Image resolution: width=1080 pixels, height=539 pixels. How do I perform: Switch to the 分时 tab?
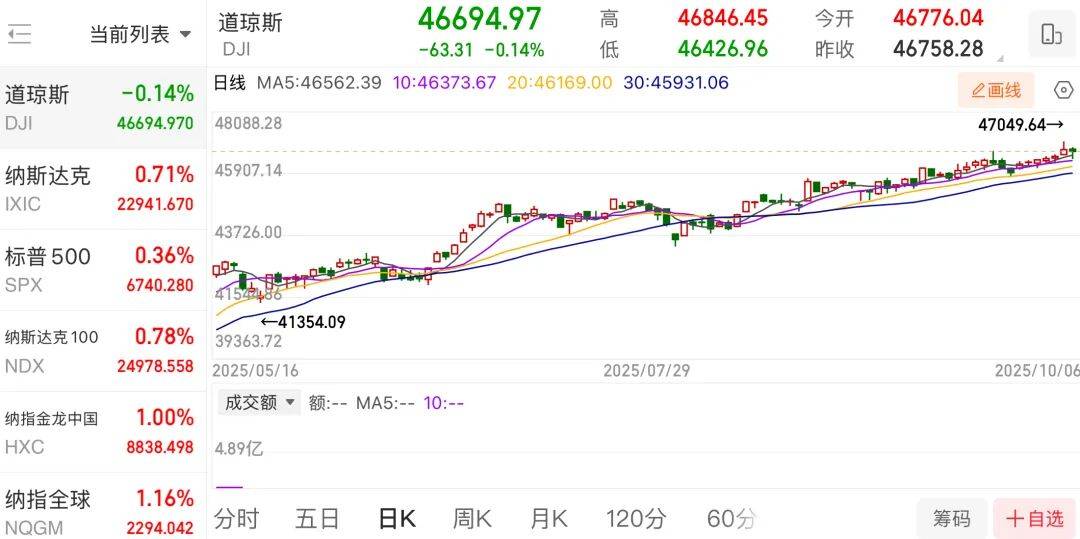click(236, 518)
